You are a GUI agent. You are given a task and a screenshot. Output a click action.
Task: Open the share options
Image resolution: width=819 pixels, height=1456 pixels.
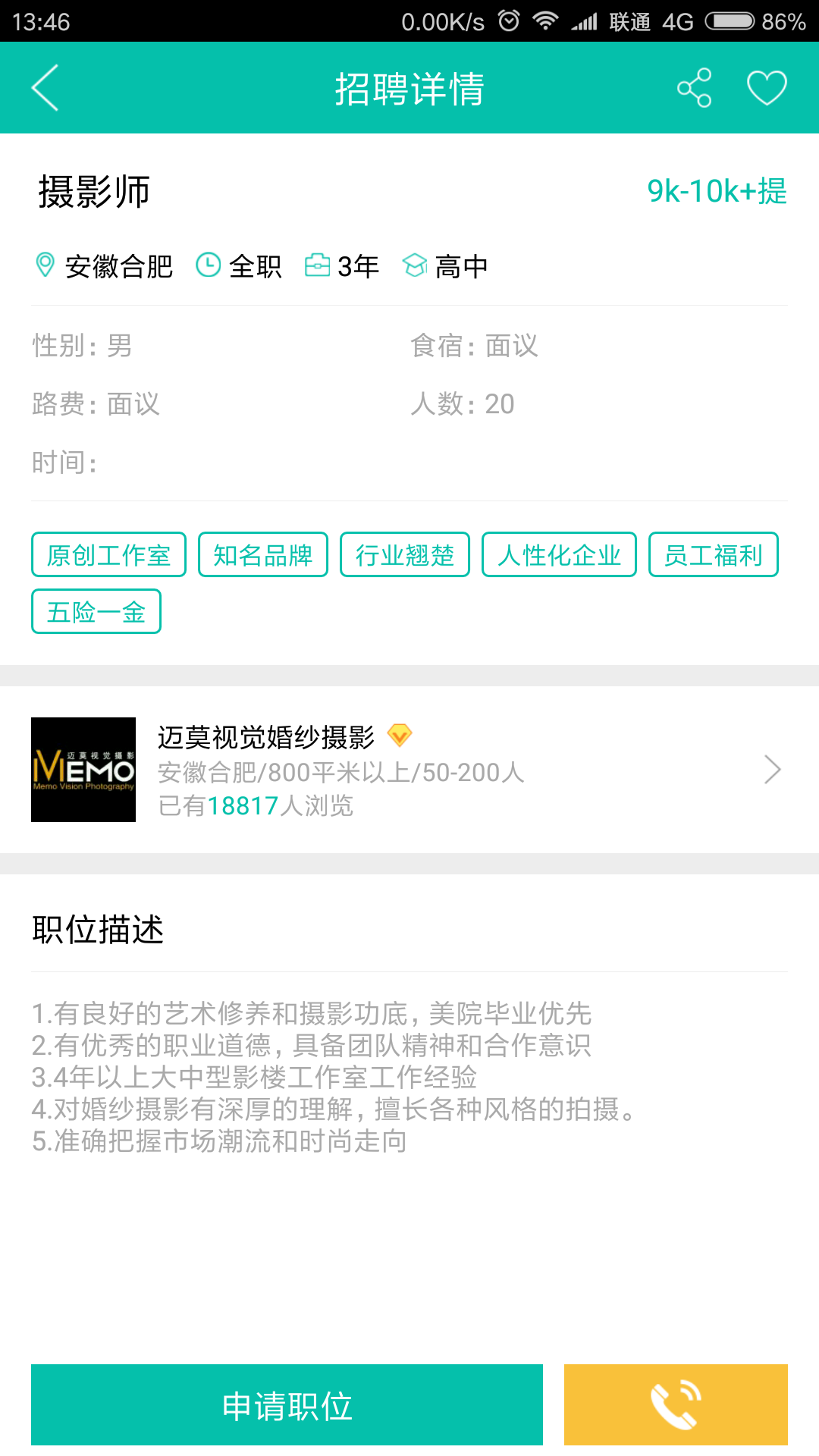coord(695,87)
